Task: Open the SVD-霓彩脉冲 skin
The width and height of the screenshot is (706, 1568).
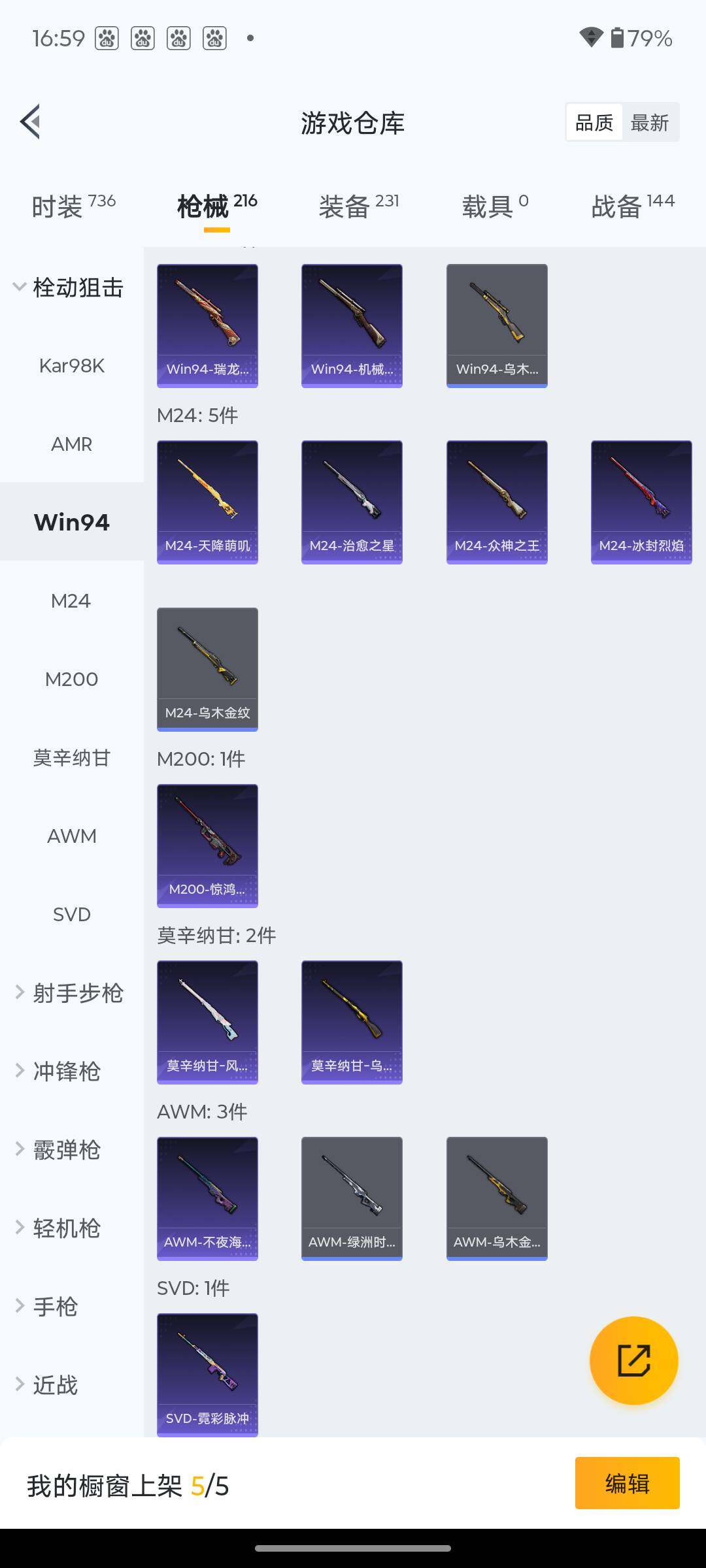Action: [207, 1375]
